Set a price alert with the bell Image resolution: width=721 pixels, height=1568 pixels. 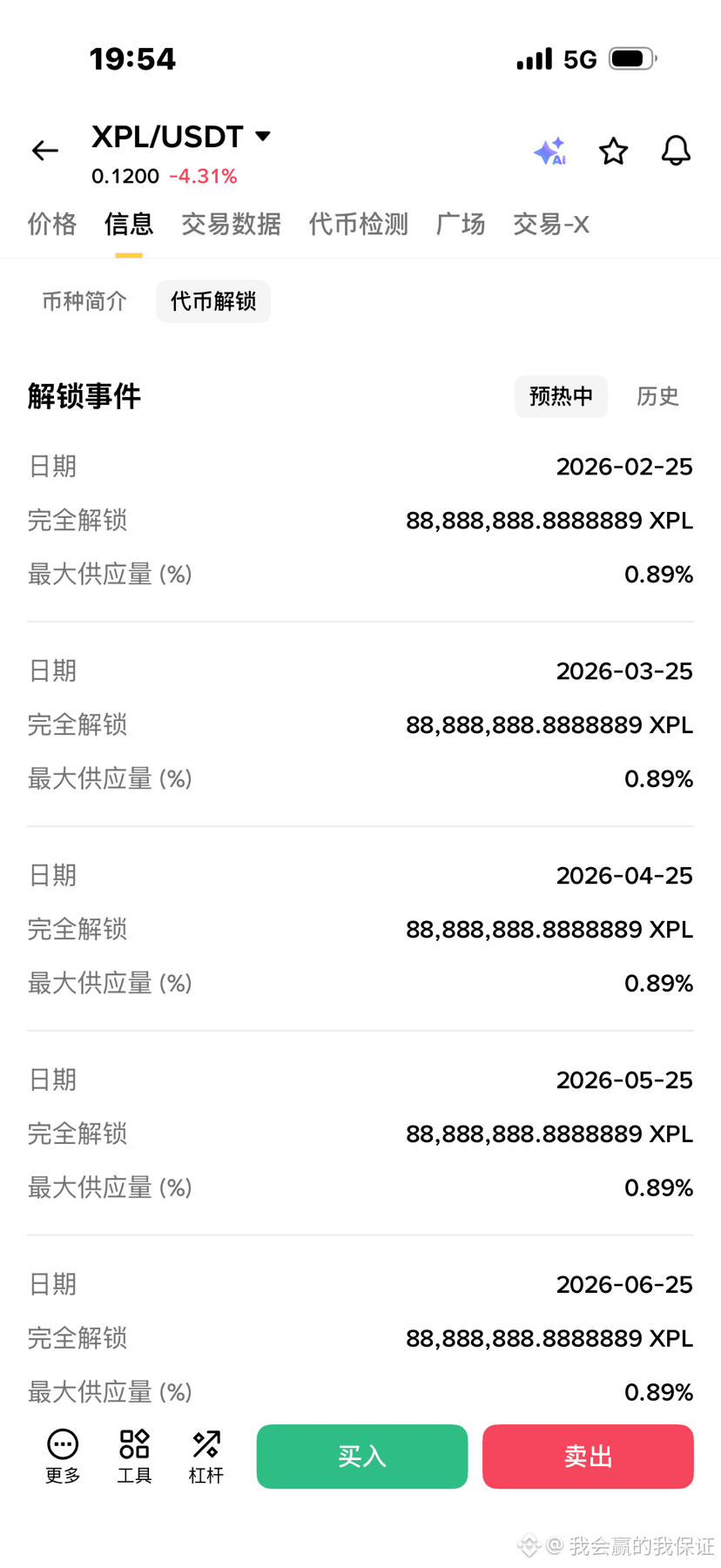676,151
